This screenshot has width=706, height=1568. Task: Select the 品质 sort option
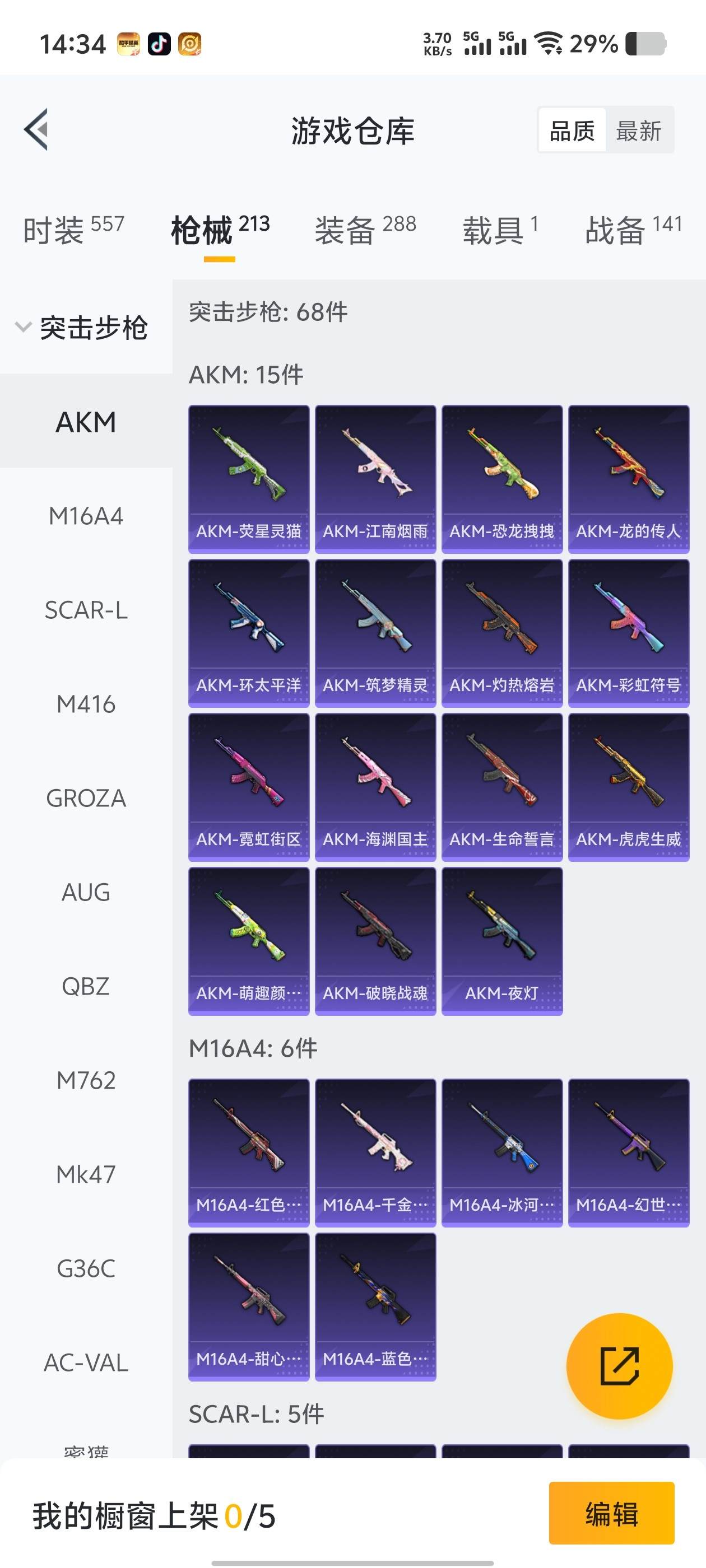[x=572, y=130]
